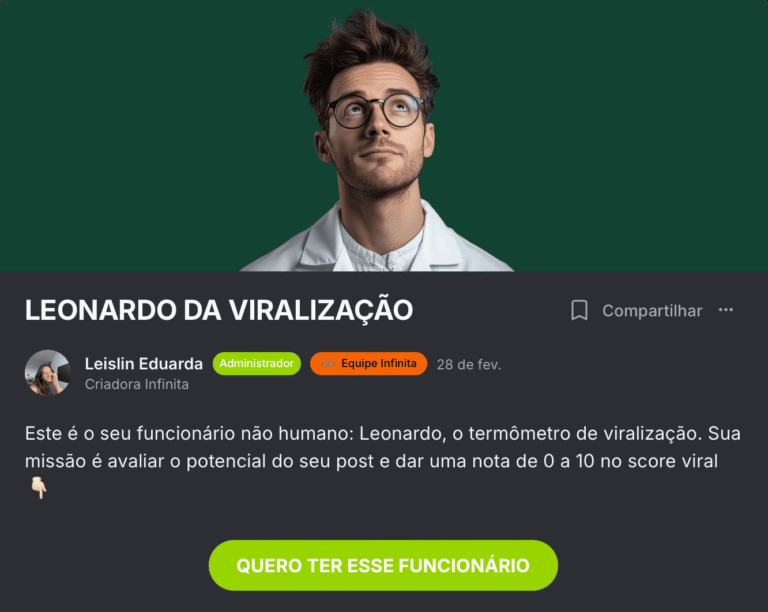
Task: Open Leislin Eduarda's profile picture
Action: 47,373
